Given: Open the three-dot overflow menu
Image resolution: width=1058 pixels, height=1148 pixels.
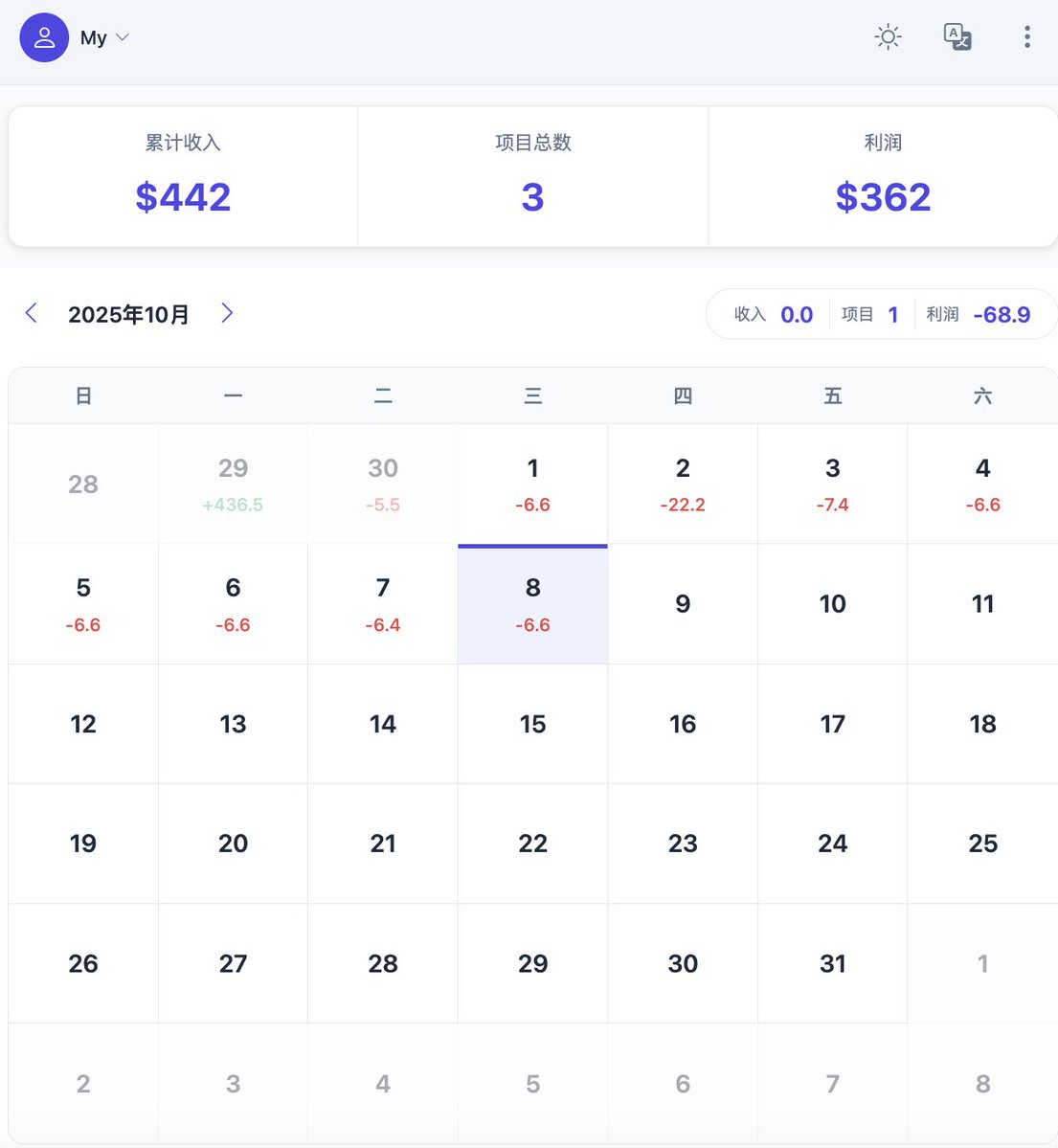Looking at the screenshot, I should point(1026,37).
